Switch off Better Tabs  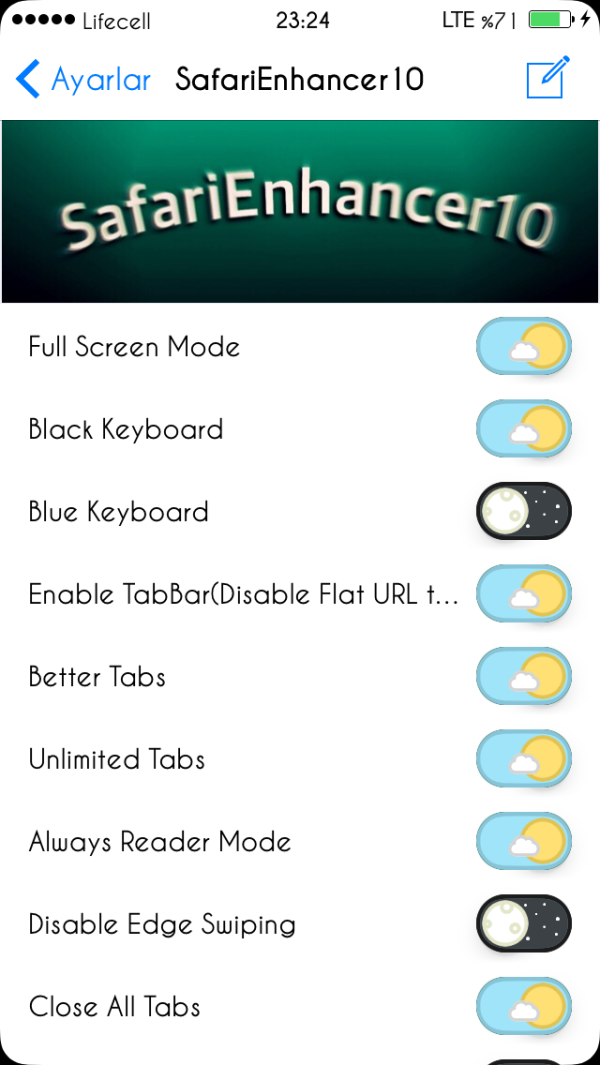point(523,677)
